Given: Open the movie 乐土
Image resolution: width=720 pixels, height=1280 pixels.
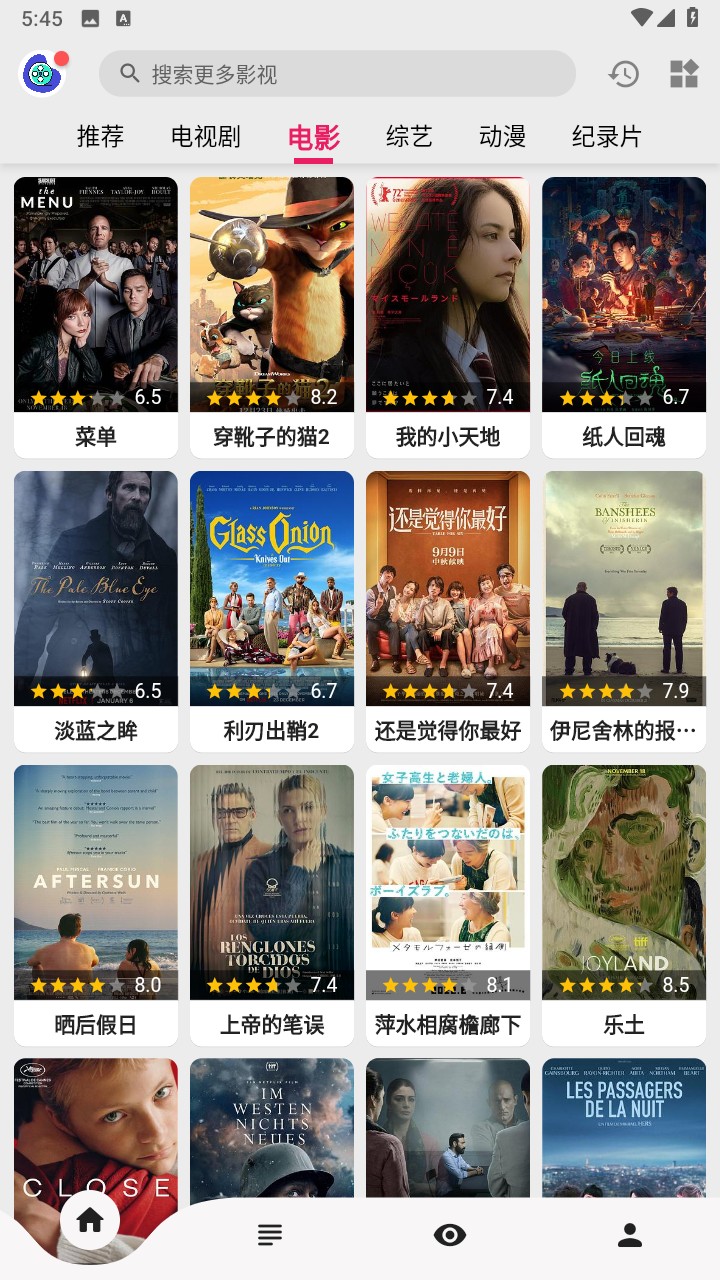Looking at the screenshot, I should click(624, 903).
